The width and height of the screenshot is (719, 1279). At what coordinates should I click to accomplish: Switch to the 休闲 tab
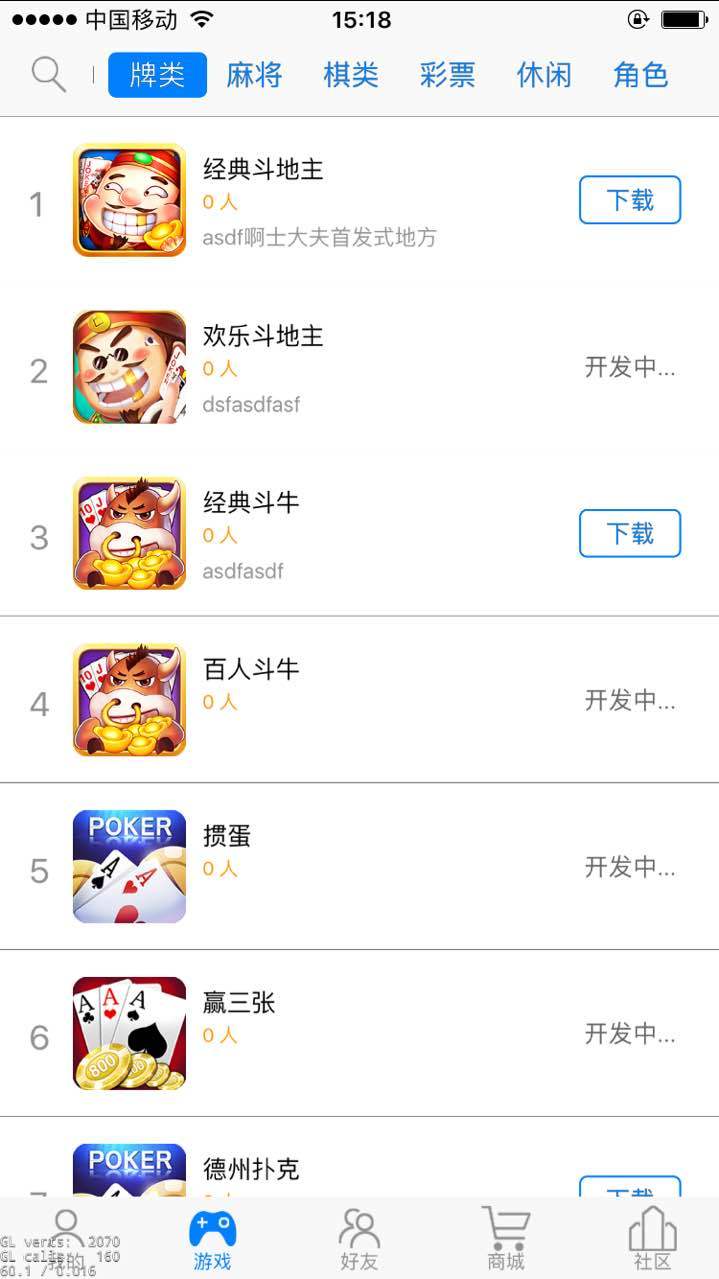point(544,75)
